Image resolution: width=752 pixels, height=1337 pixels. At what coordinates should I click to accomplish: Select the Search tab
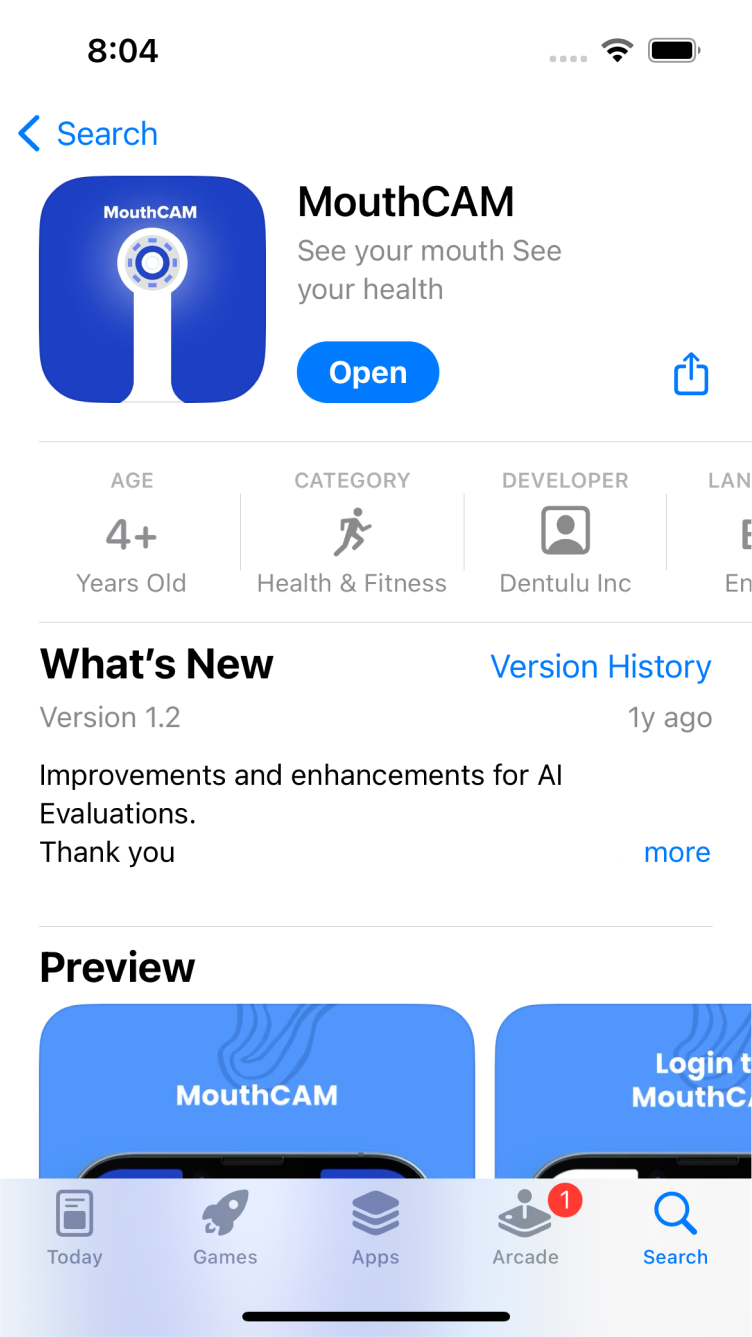(x=676, y=1229)
